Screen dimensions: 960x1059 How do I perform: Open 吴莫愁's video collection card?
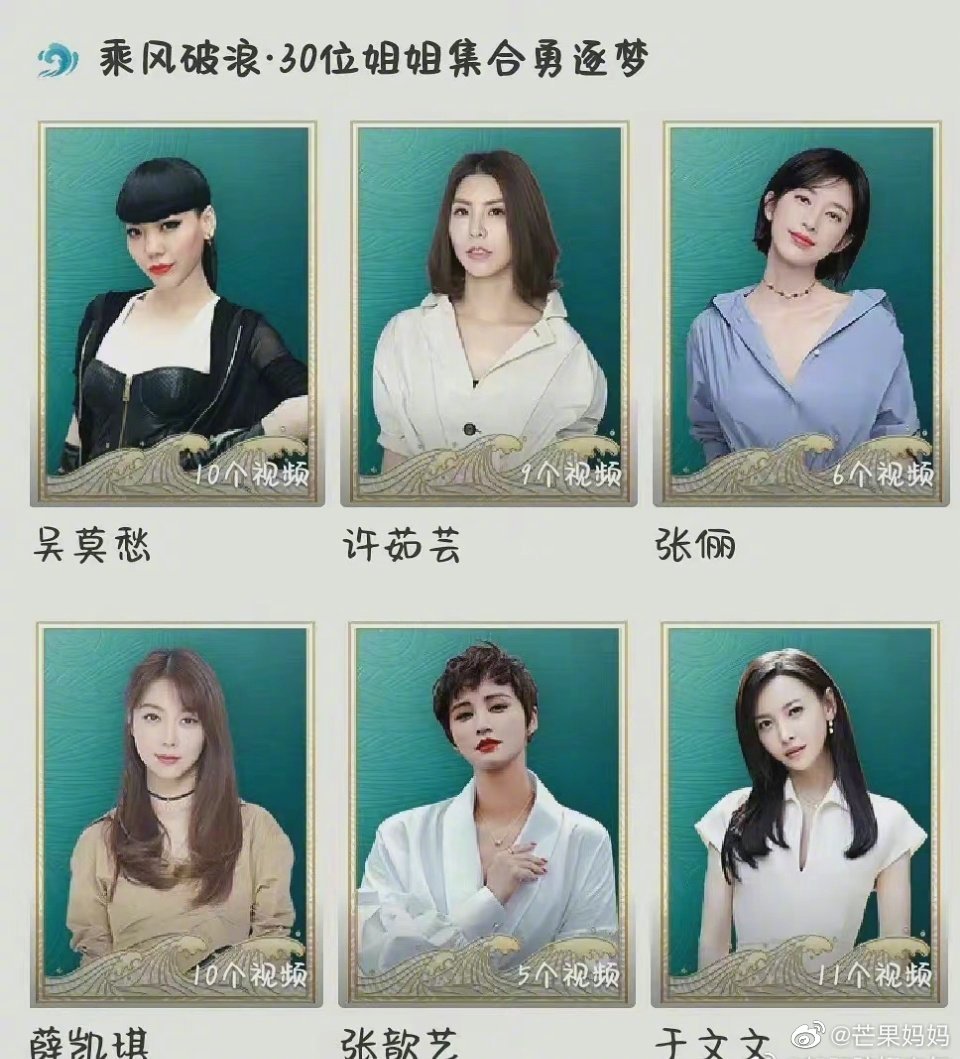(178, 312)
